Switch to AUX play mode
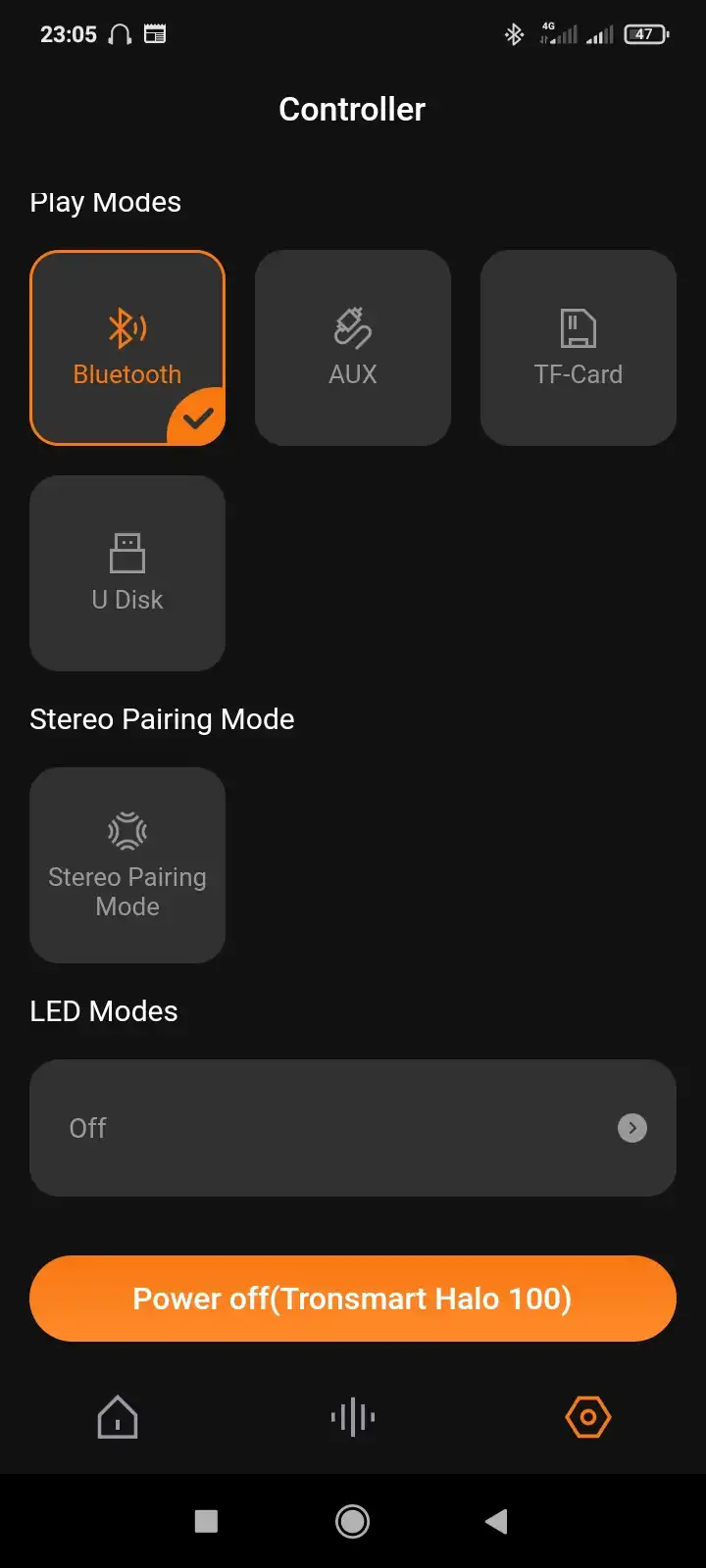 (353, 348)
